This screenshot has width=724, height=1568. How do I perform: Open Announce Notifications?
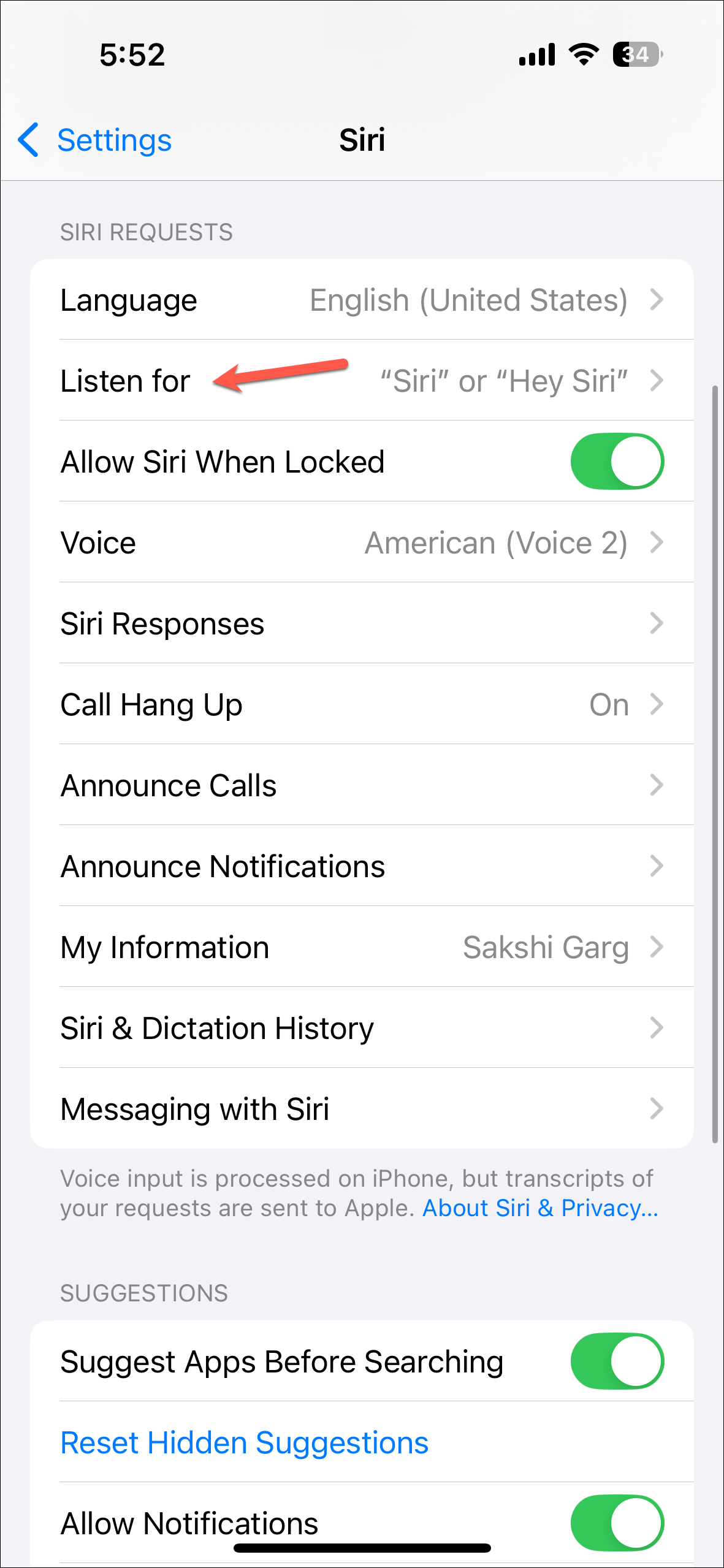pos(362,867)
